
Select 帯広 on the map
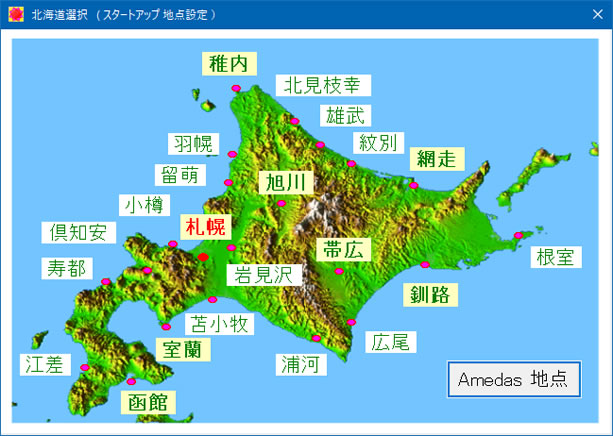point(343,250)
